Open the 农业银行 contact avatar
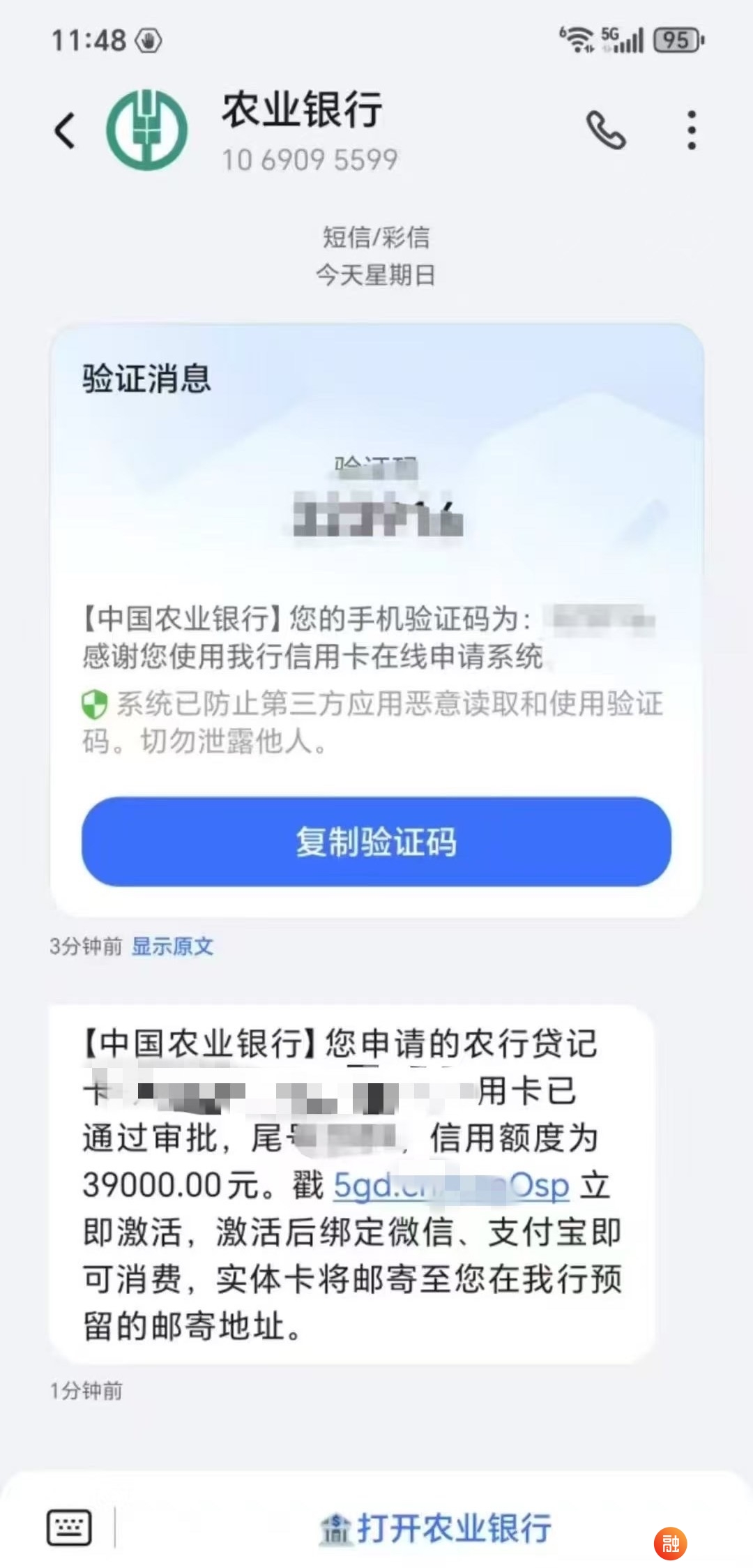 pyautogui.click(x=147, y=130)
